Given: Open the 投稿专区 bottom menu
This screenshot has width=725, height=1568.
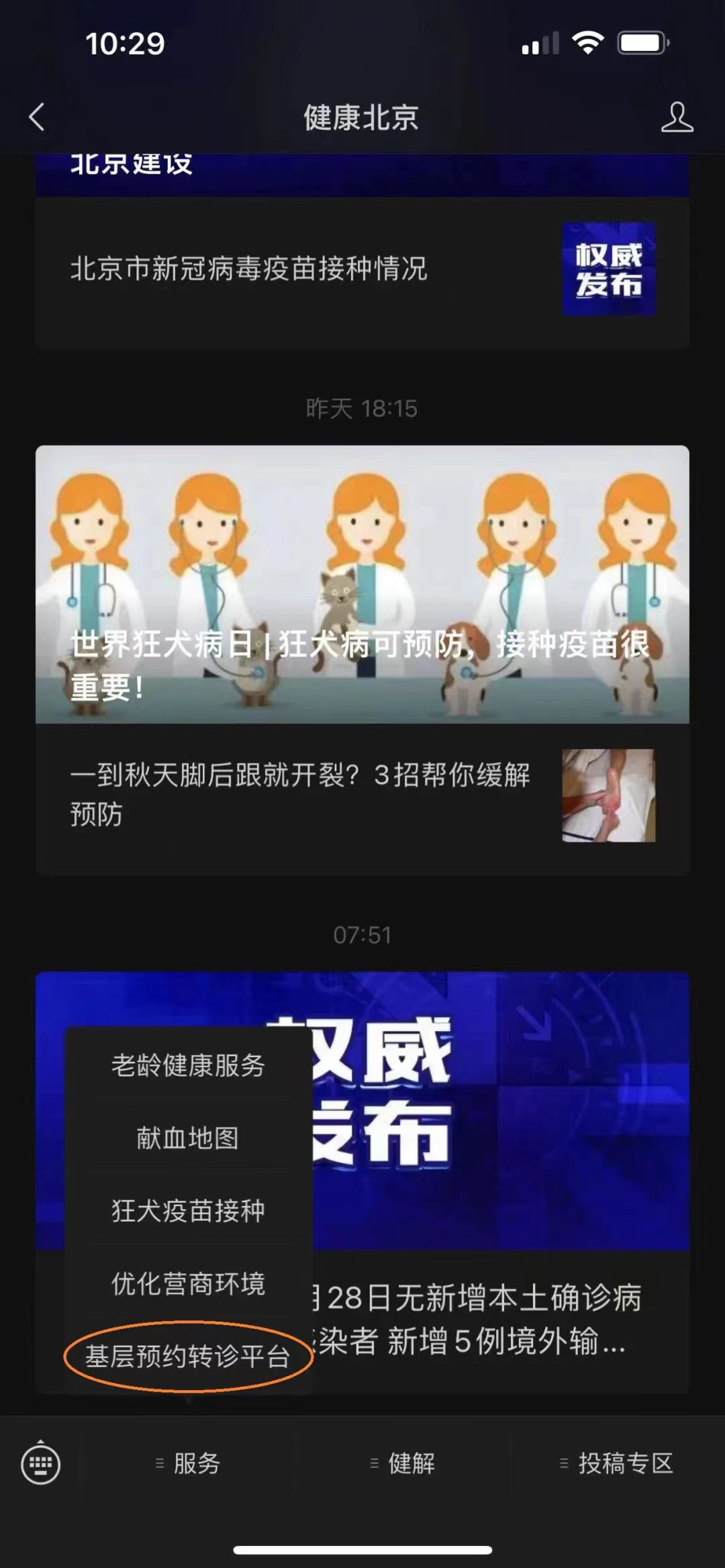Looking at the screenshot, I should pyautogui.click(x=616, y=1463).
